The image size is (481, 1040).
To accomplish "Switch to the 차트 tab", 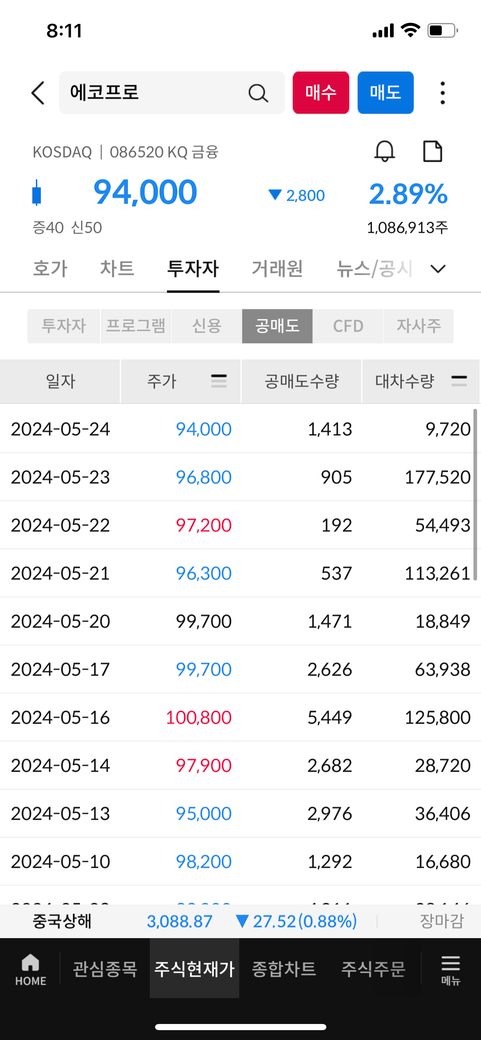I will pyautogui.click(x=117, y=269).
